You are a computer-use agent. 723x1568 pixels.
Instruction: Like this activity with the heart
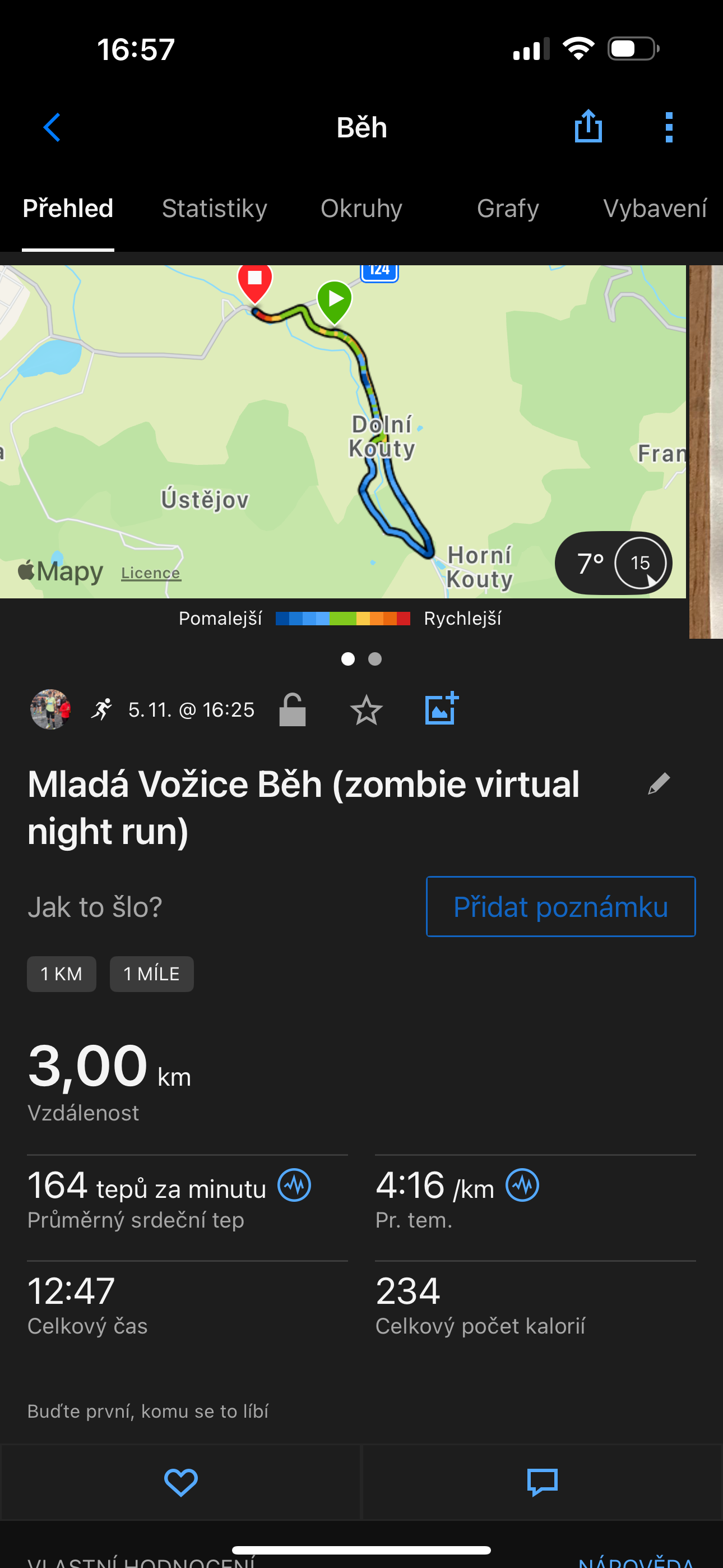pos(180,1482)
